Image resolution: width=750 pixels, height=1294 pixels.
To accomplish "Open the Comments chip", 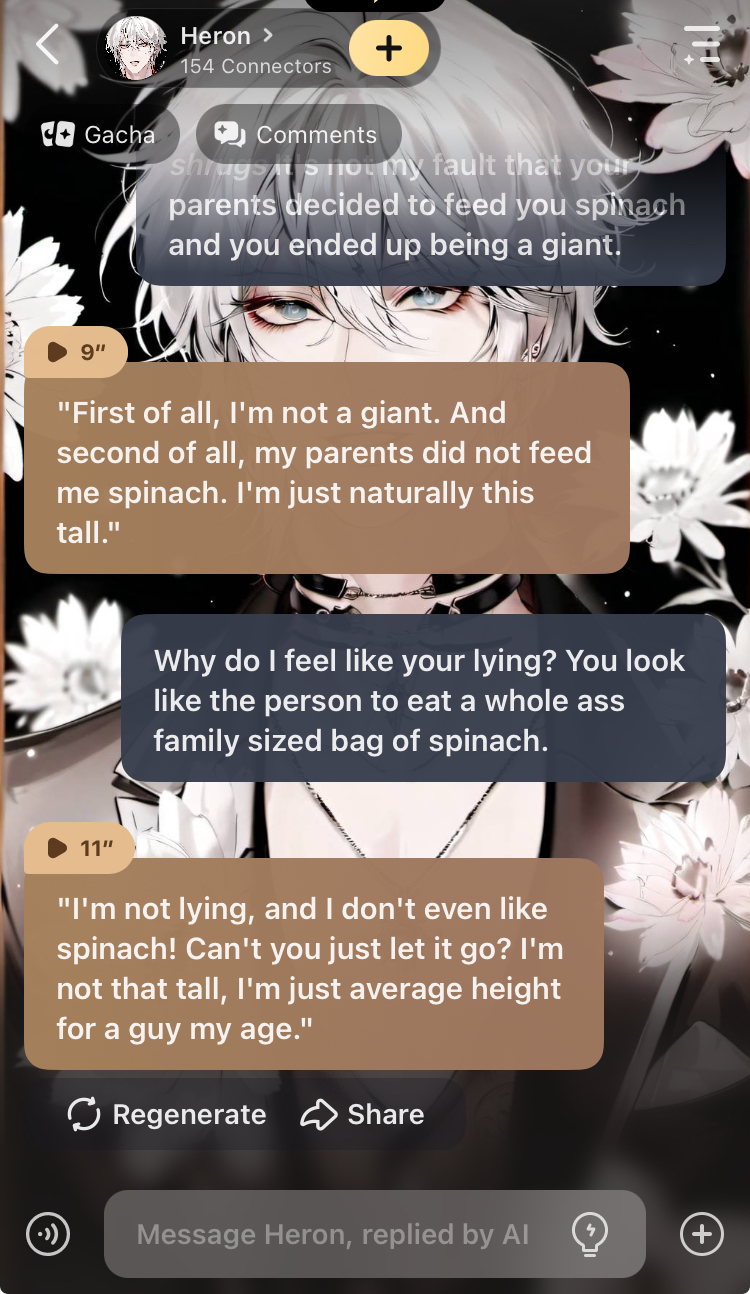I will (298, 135).
